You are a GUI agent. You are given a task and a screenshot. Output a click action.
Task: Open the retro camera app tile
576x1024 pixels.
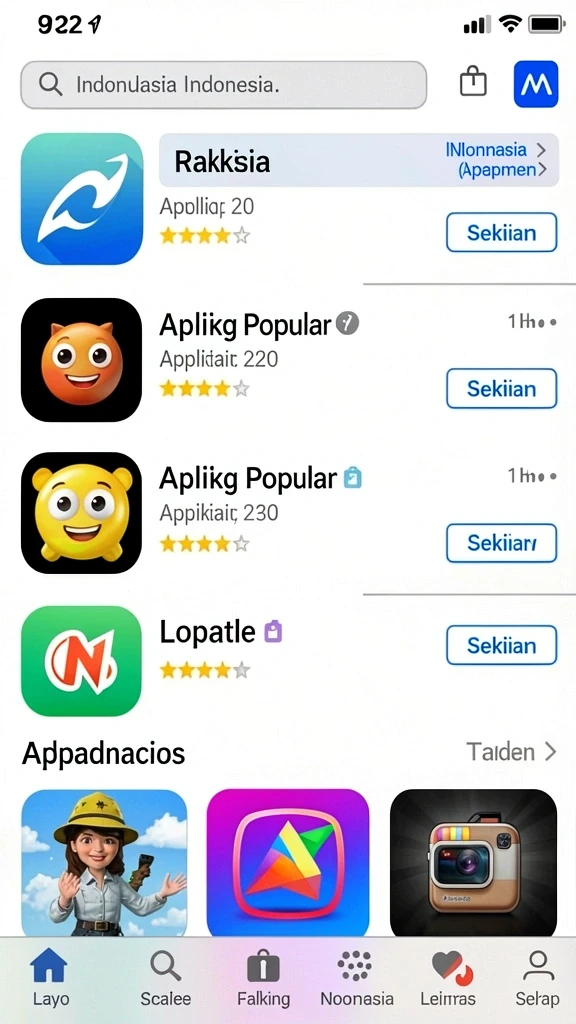tap(473, 863)
